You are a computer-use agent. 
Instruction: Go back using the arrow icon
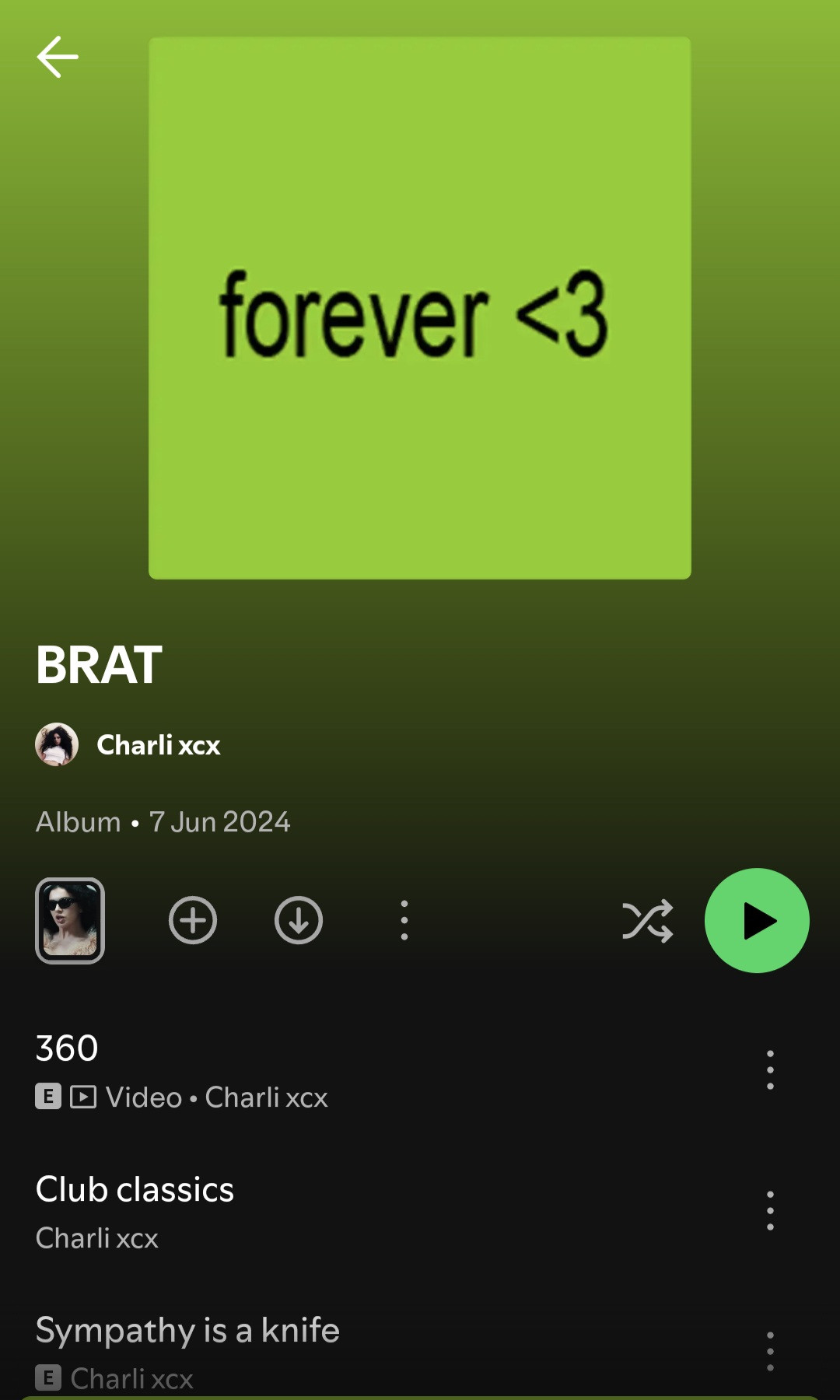[x=58, y=57]
